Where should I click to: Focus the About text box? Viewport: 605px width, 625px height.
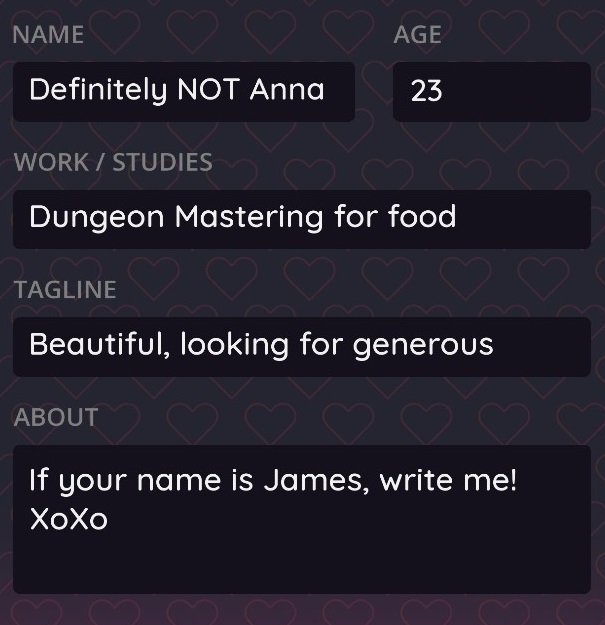point(301,518)
